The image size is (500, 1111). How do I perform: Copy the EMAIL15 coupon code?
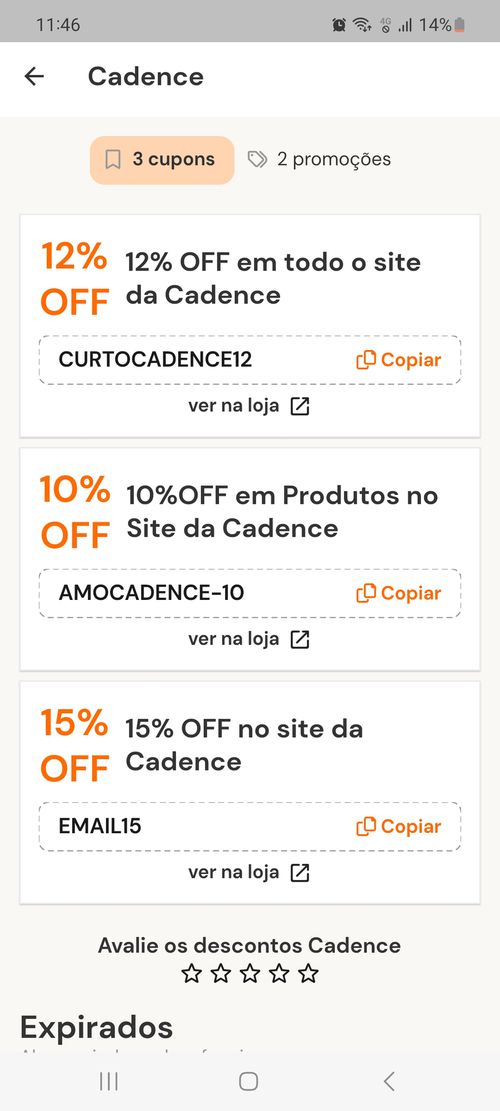click(398, 826)
